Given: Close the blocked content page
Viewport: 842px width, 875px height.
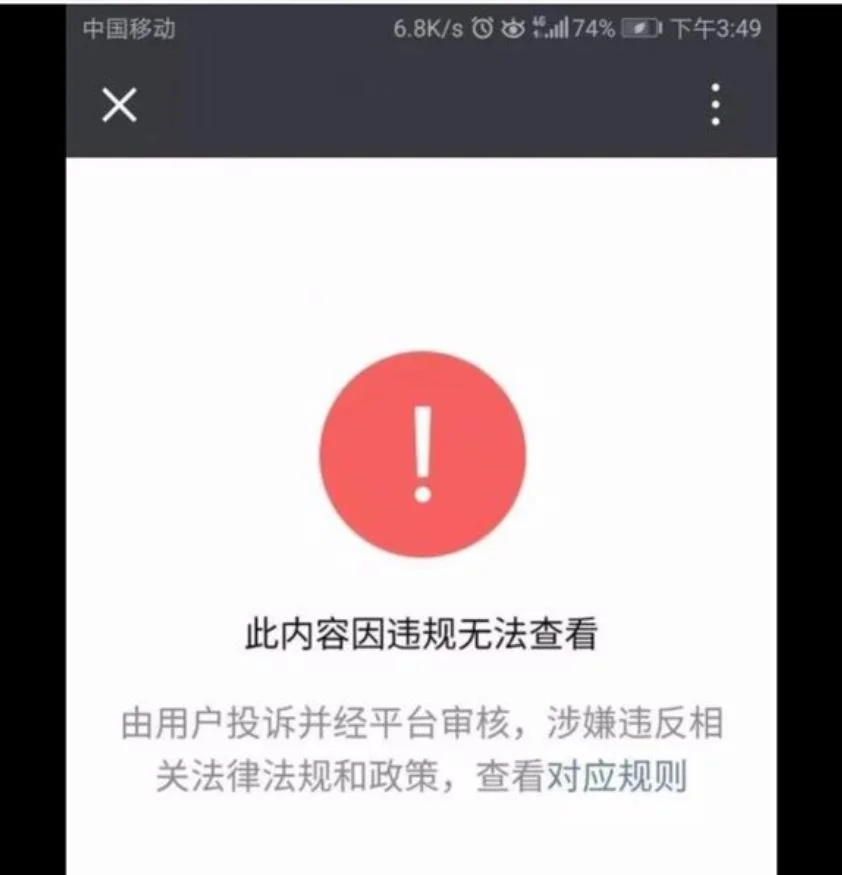Looking at the screenshot, I should point(119,104).
